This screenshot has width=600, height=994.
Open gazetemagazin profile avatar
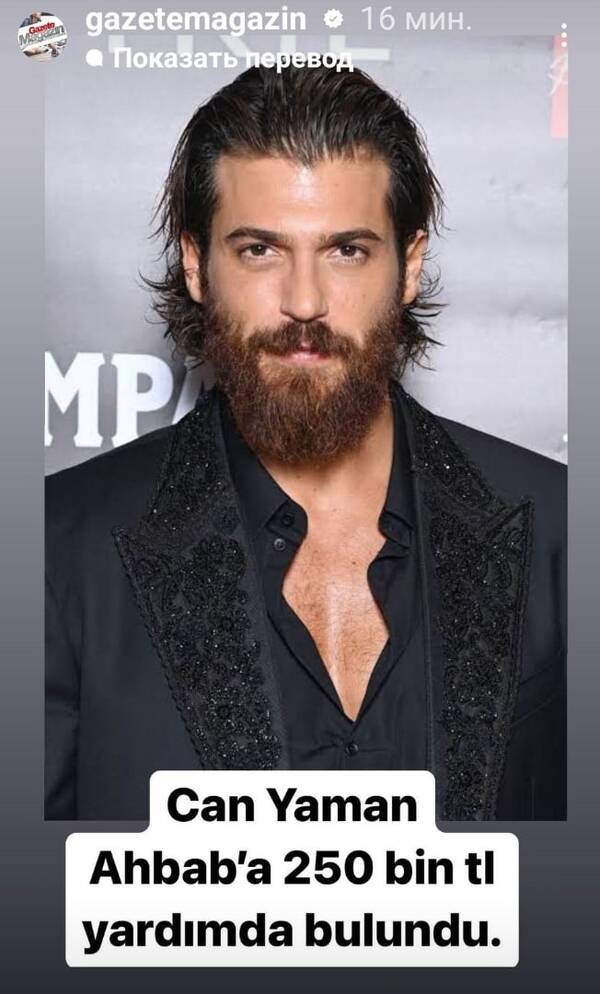pyautogui.click(x=42, y=34)
